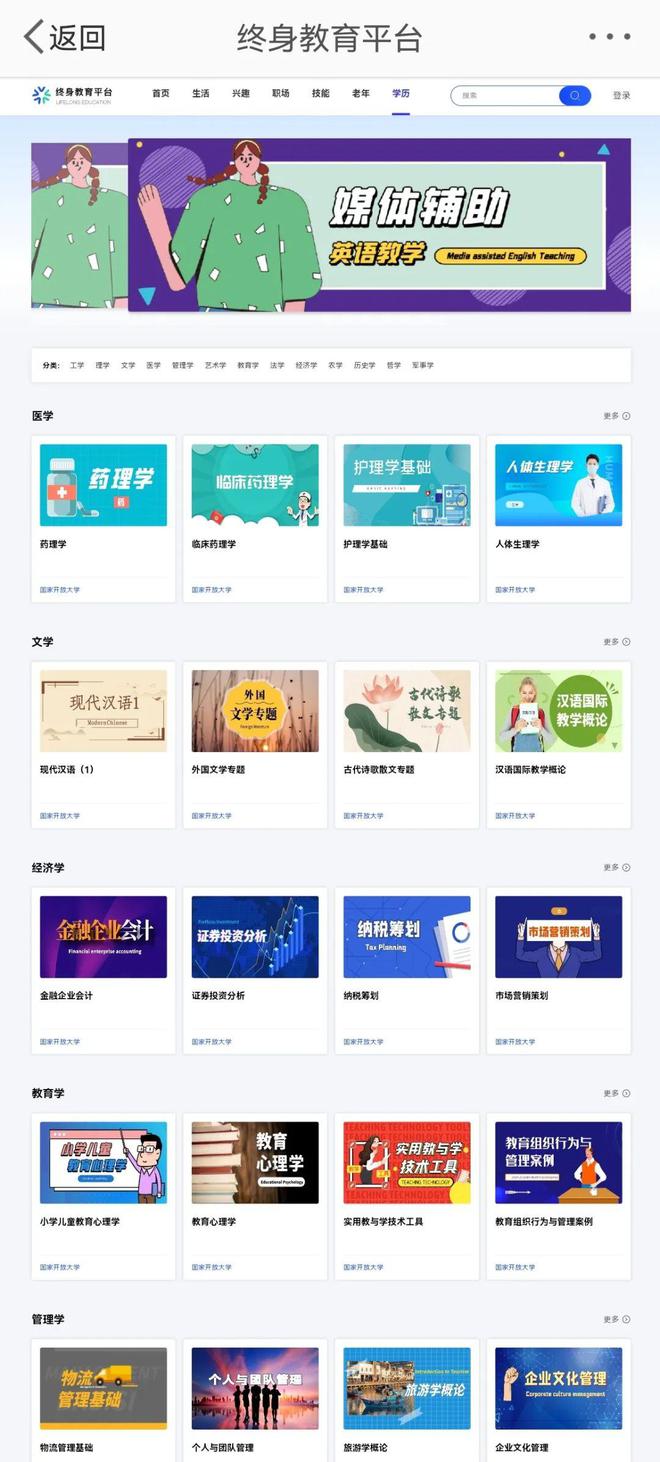Tap the blue search magnifier button
660x1462 pixels.
(575, 96)
